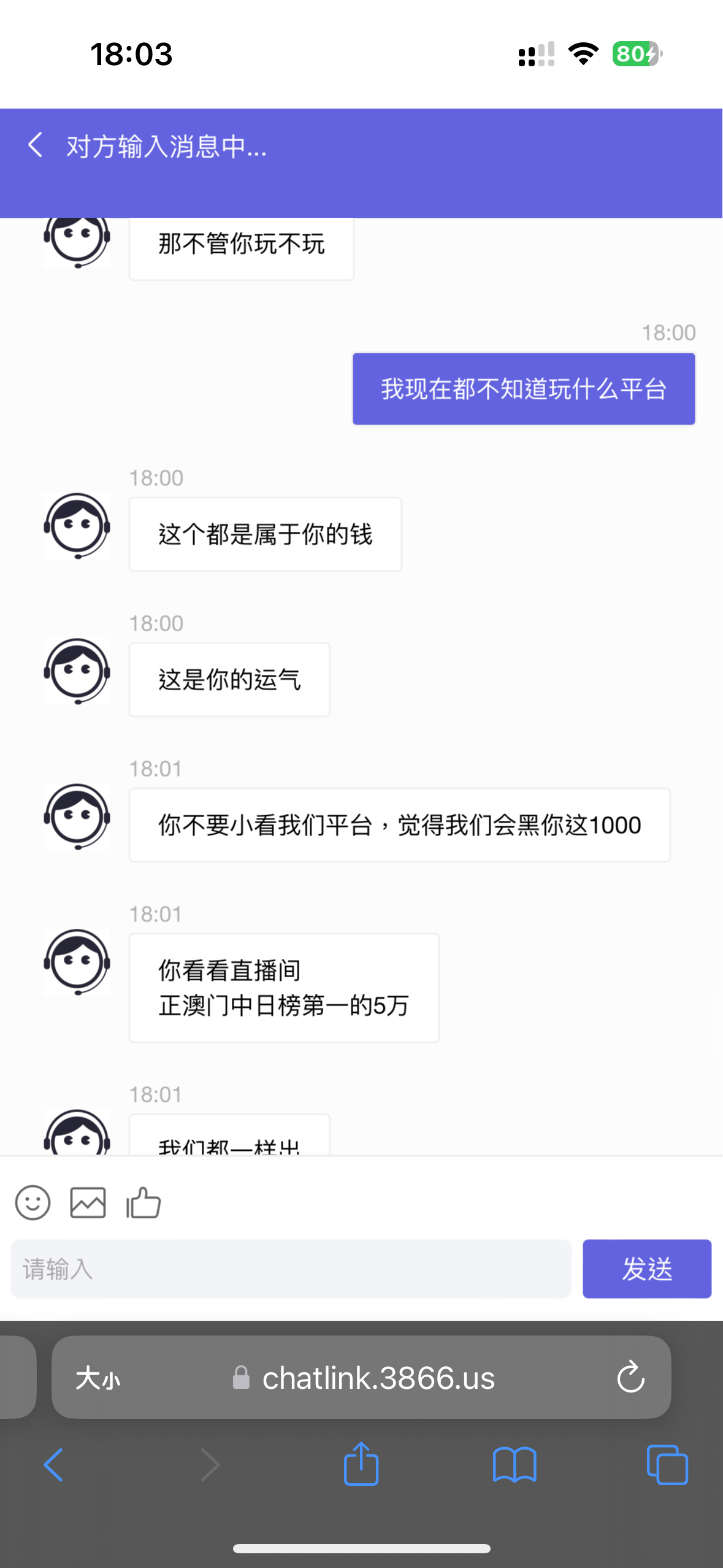
Task: Show all open Safari tabs
Action: click(667, 1465)
